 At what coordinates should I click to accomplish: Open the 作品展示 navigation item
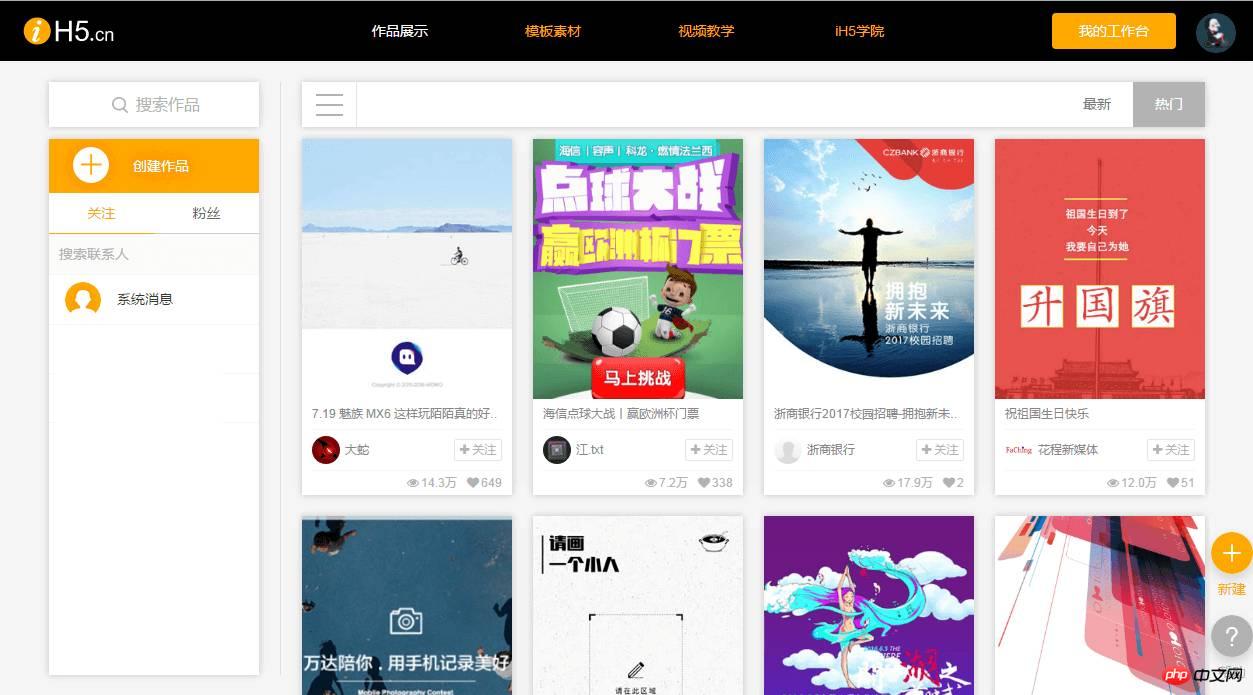tap(399, 31)
